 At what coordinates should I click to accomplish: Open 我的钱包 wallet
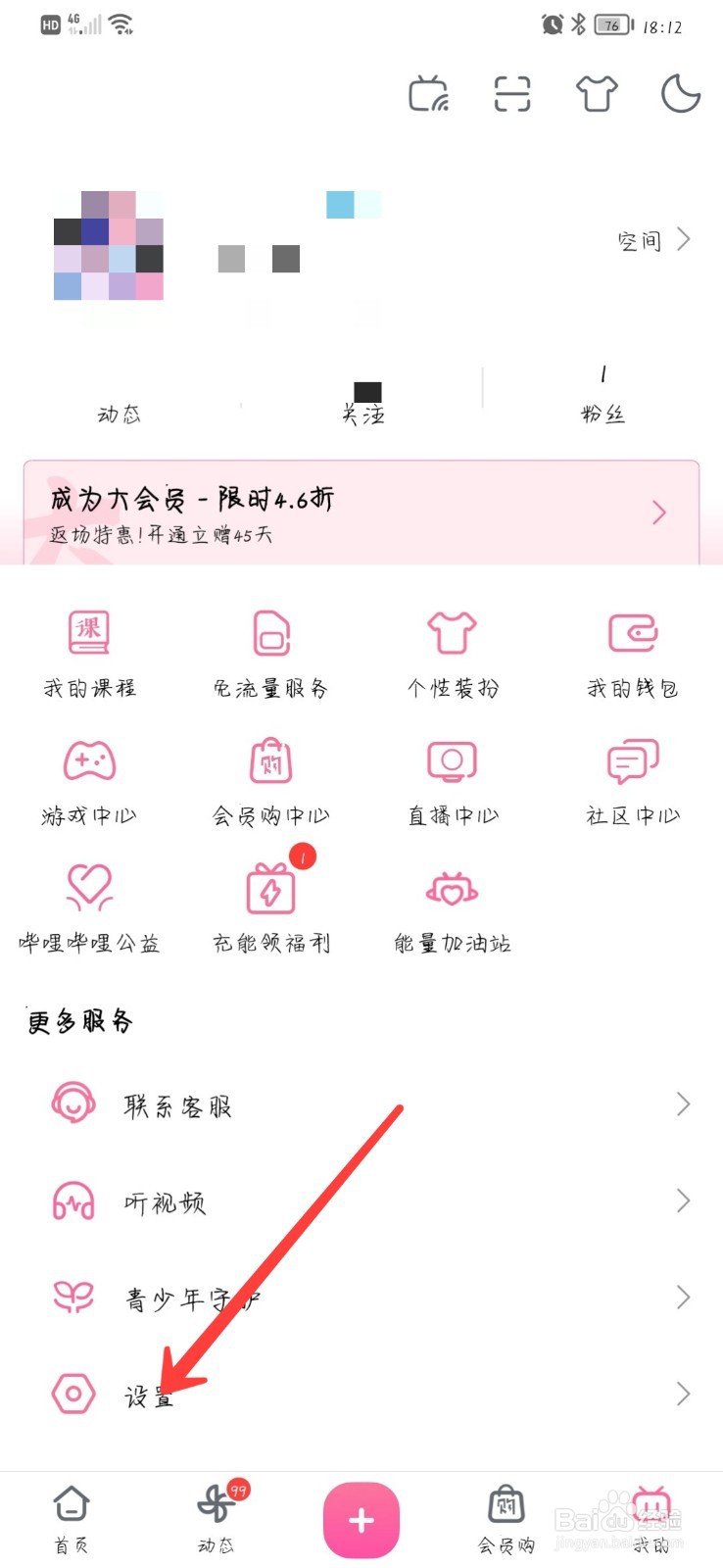coord(631,652)
